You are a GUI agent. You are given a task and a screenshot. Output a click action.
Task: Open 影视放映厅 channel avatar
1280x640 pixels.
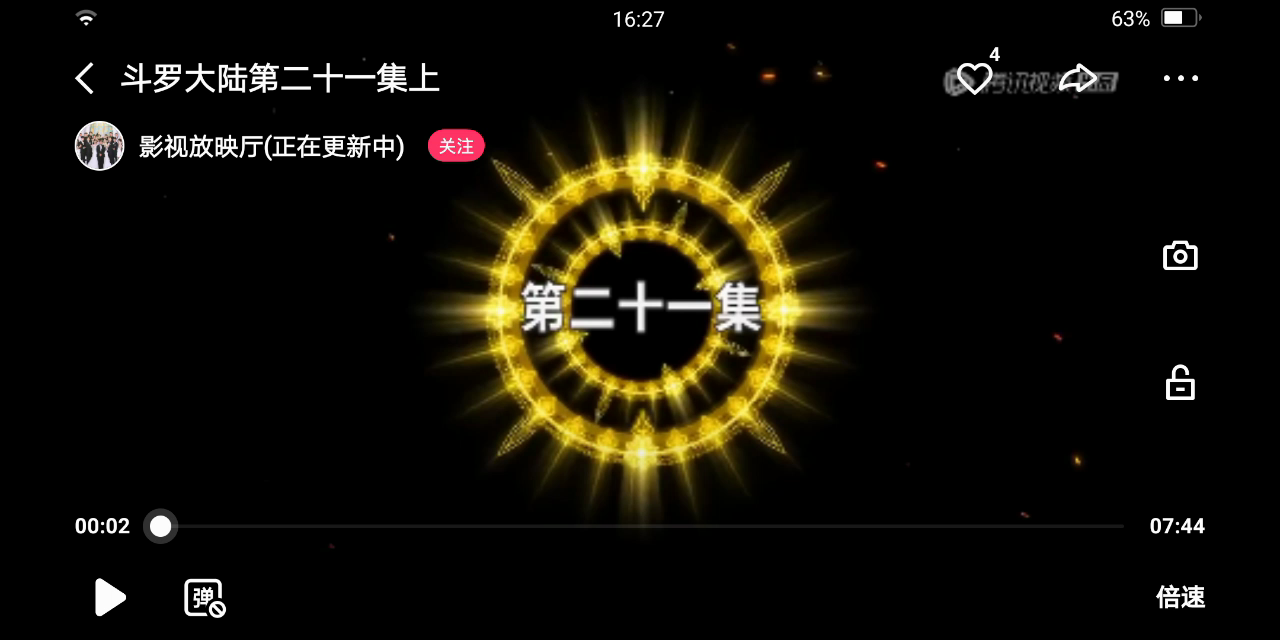[x=99, y=146]
